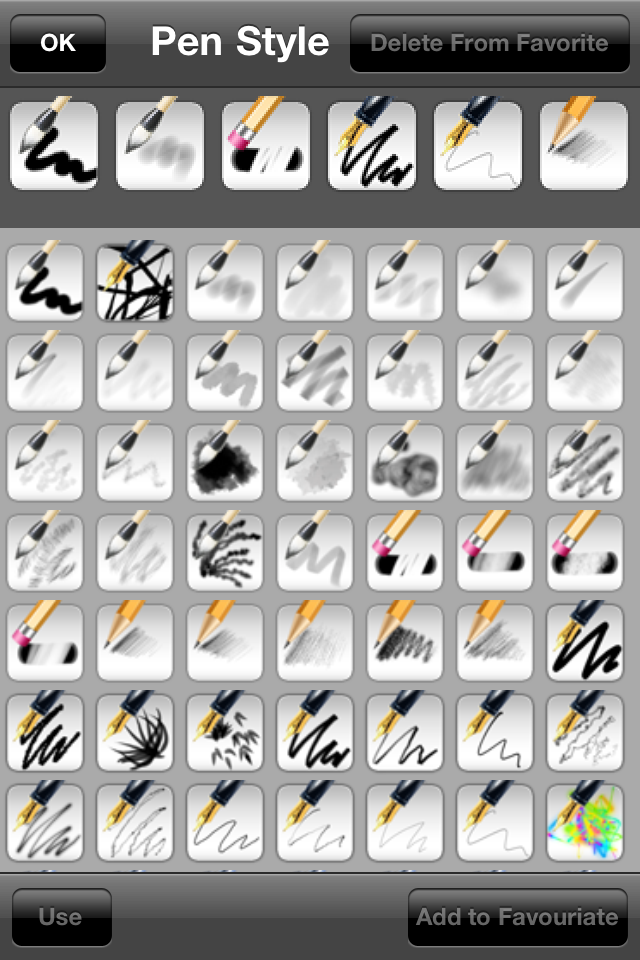Viewport: 640px width, 960px height.
Task: Tap Delete From Favorite button
Action: (x=489, y=43)
